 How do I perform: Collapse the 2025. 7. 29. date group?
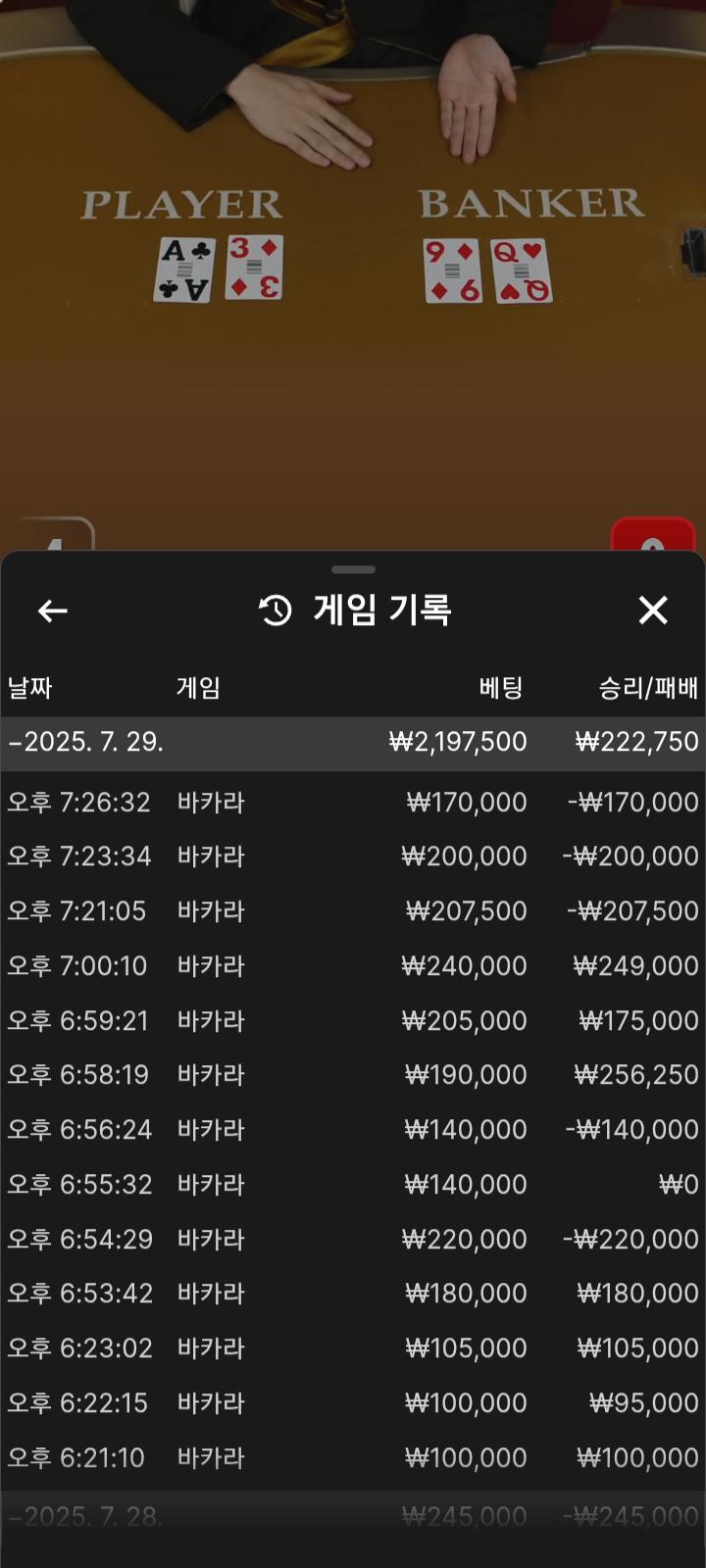pos(86,742)
